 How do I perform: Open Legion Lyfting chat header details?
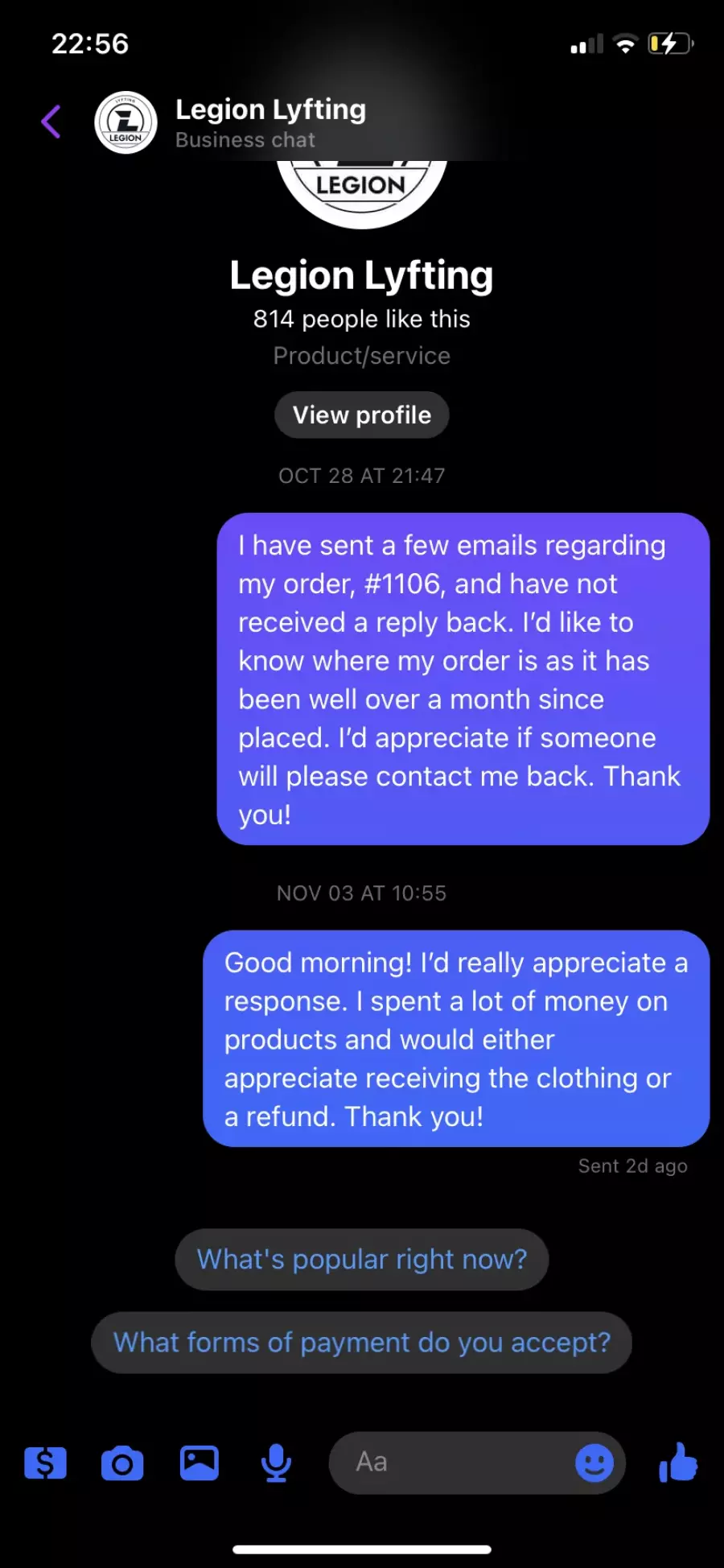[x=270, y=122]
